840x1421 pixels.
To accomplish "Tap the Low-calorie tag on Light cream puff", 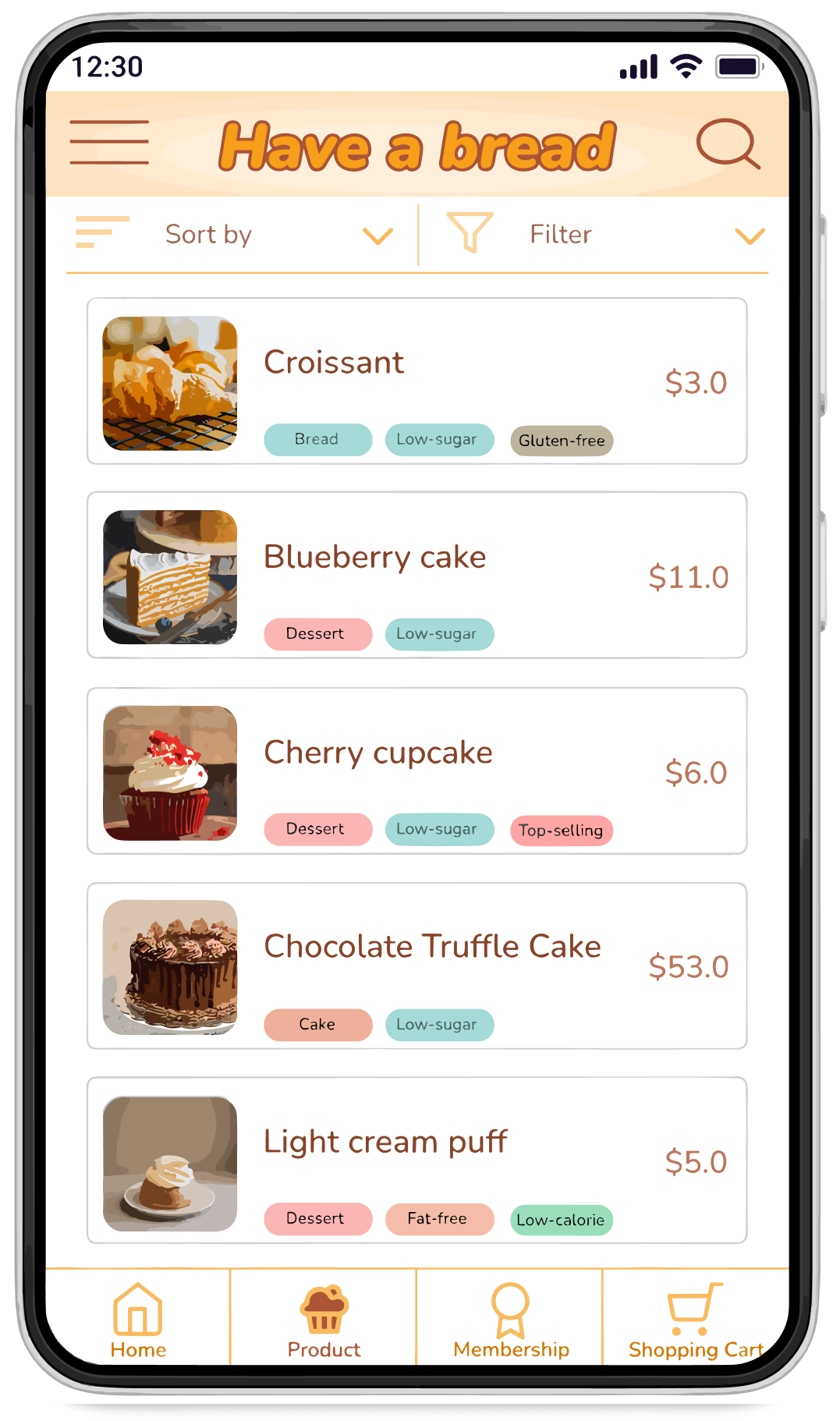I will click(x=562, y=1221).
